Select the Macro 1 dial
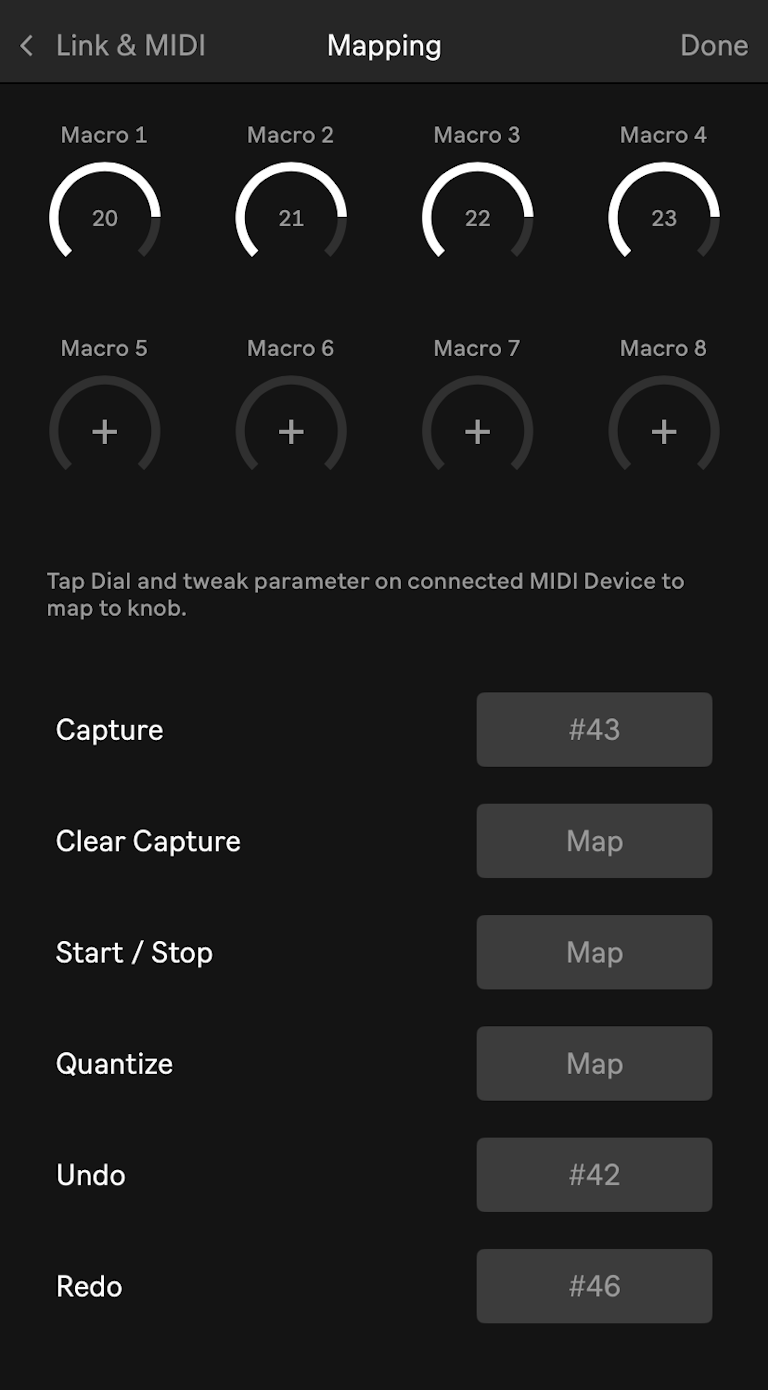Image resolution: width=768 pixels, height=1390 pixels. point(105,217)
